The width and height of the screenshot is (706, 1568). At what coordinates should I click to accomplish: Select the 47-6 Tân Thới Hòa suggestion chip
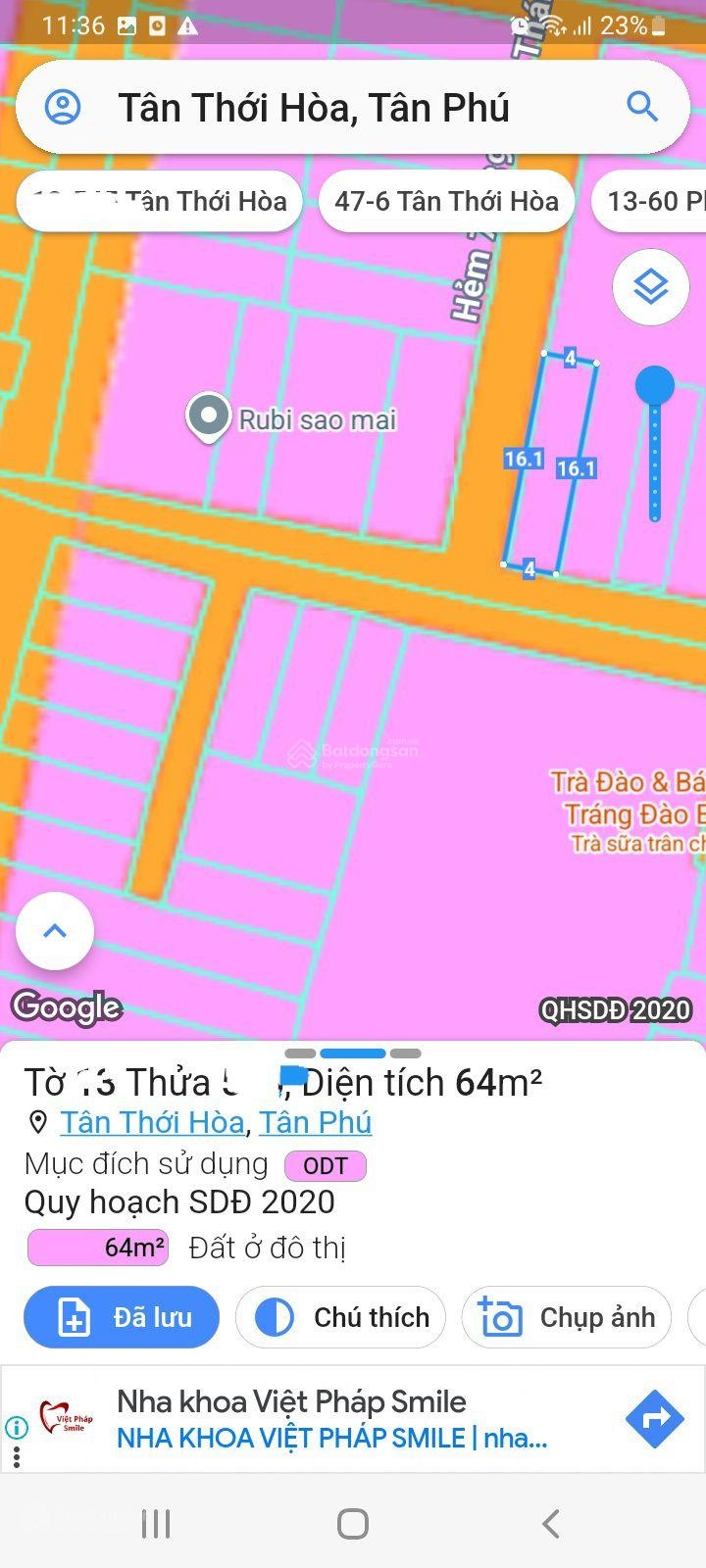click(446, 201)
